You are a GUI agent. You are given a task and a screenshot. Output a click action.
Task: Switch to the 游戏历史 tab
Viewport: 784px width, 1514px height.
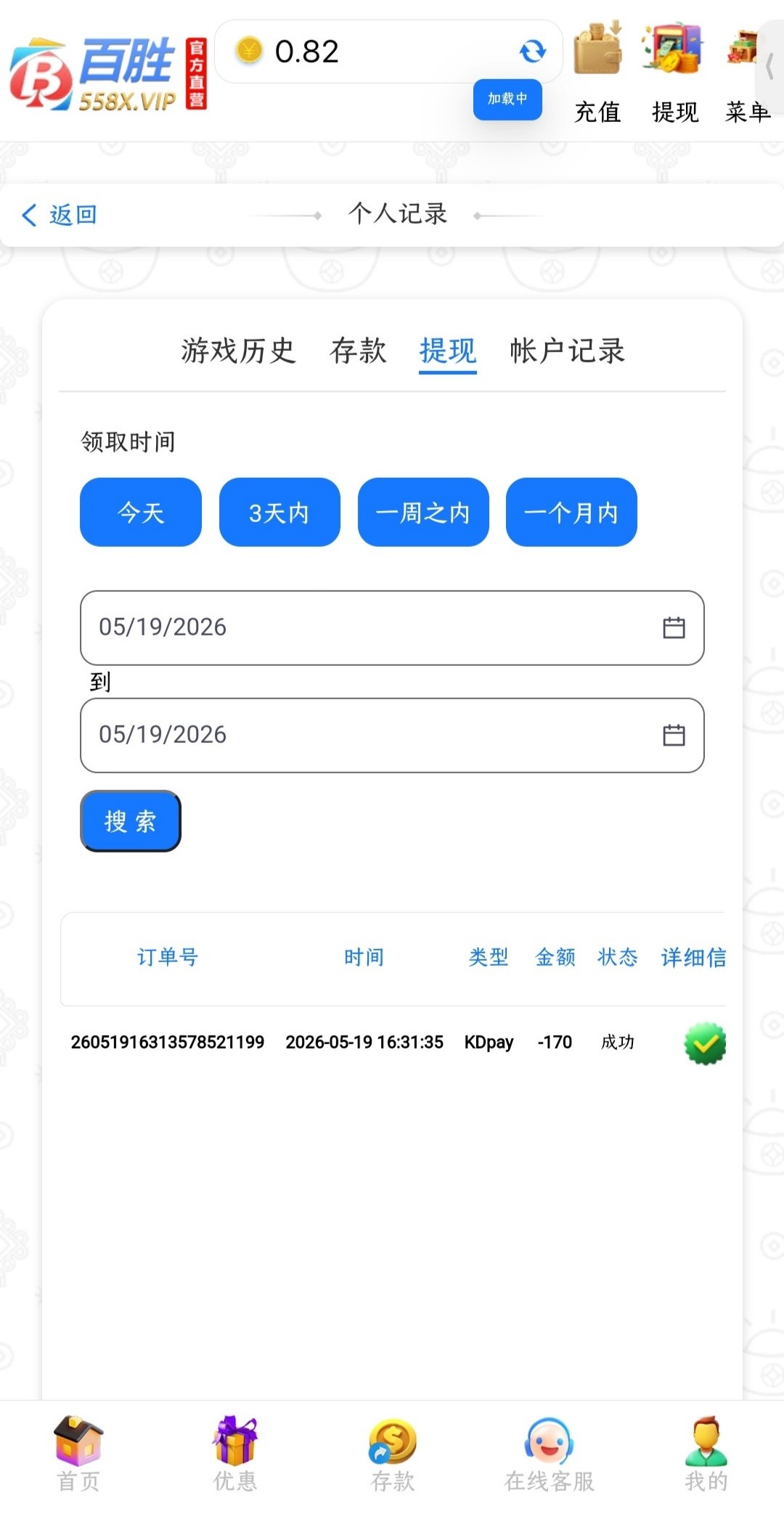[238, 351]
